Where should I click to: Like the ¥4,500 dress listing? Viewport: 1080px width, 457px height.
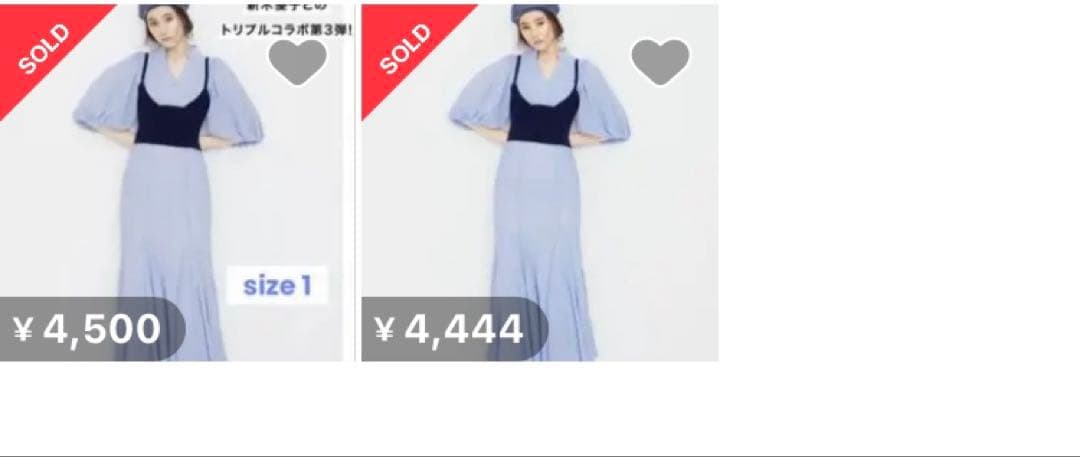point(298,60)
